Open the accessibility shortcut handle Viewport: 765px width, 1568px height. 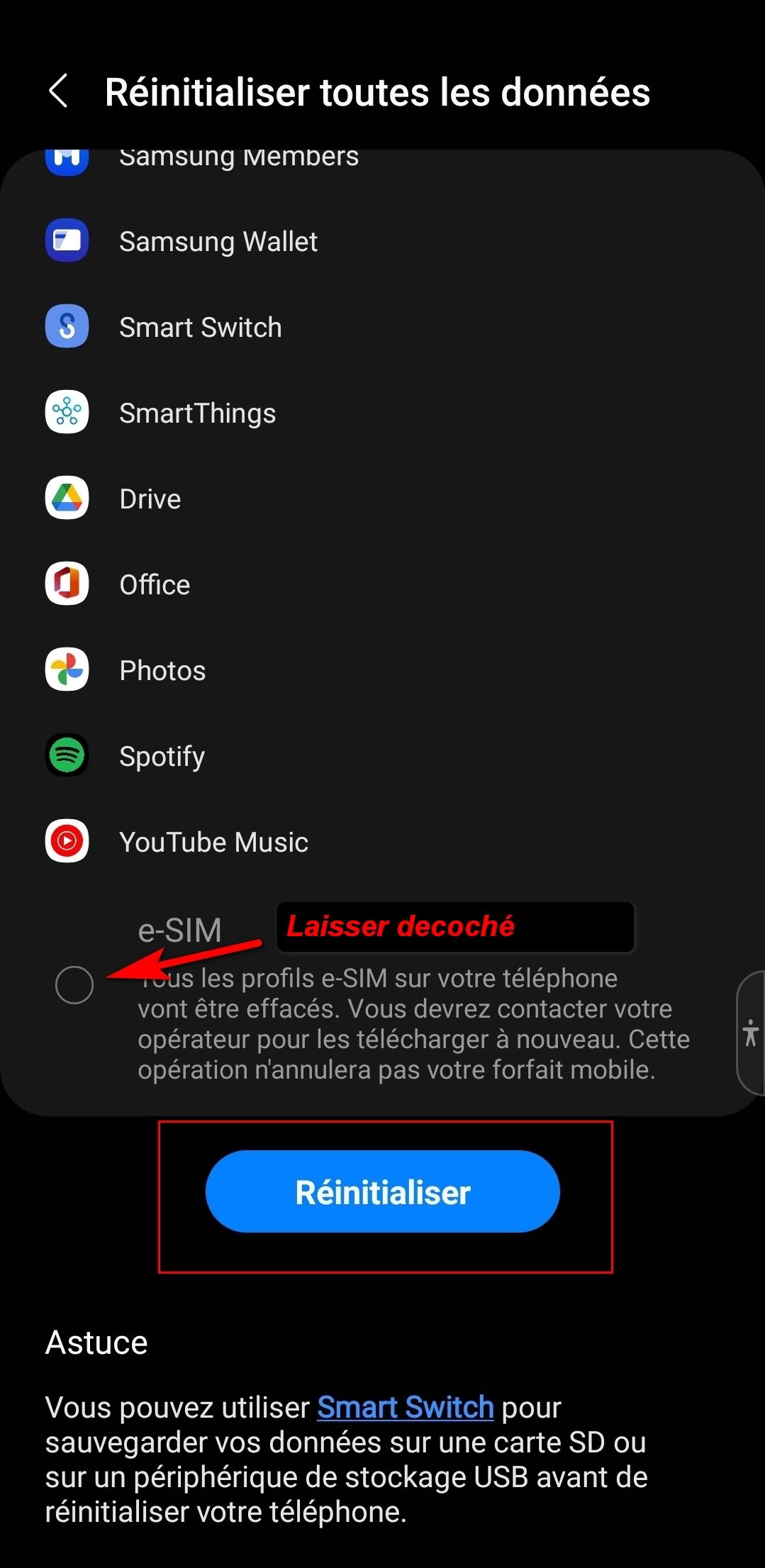pos(751,1033)
